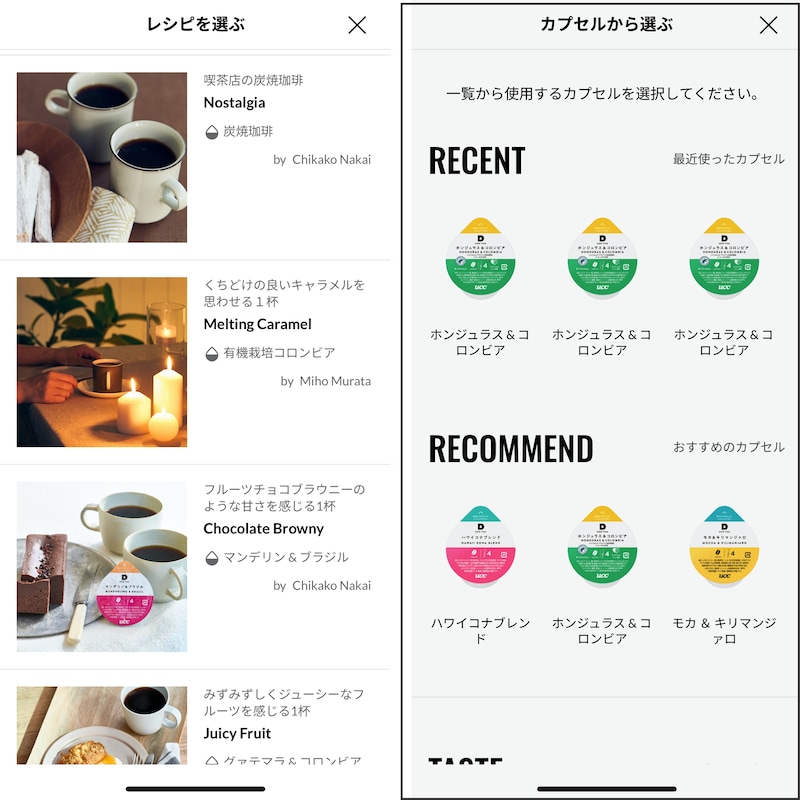This screenshot has width=800, height=800.
Task: Close the カプセルから選ぶ capsule picker
Action: click(x=768, y=25)
